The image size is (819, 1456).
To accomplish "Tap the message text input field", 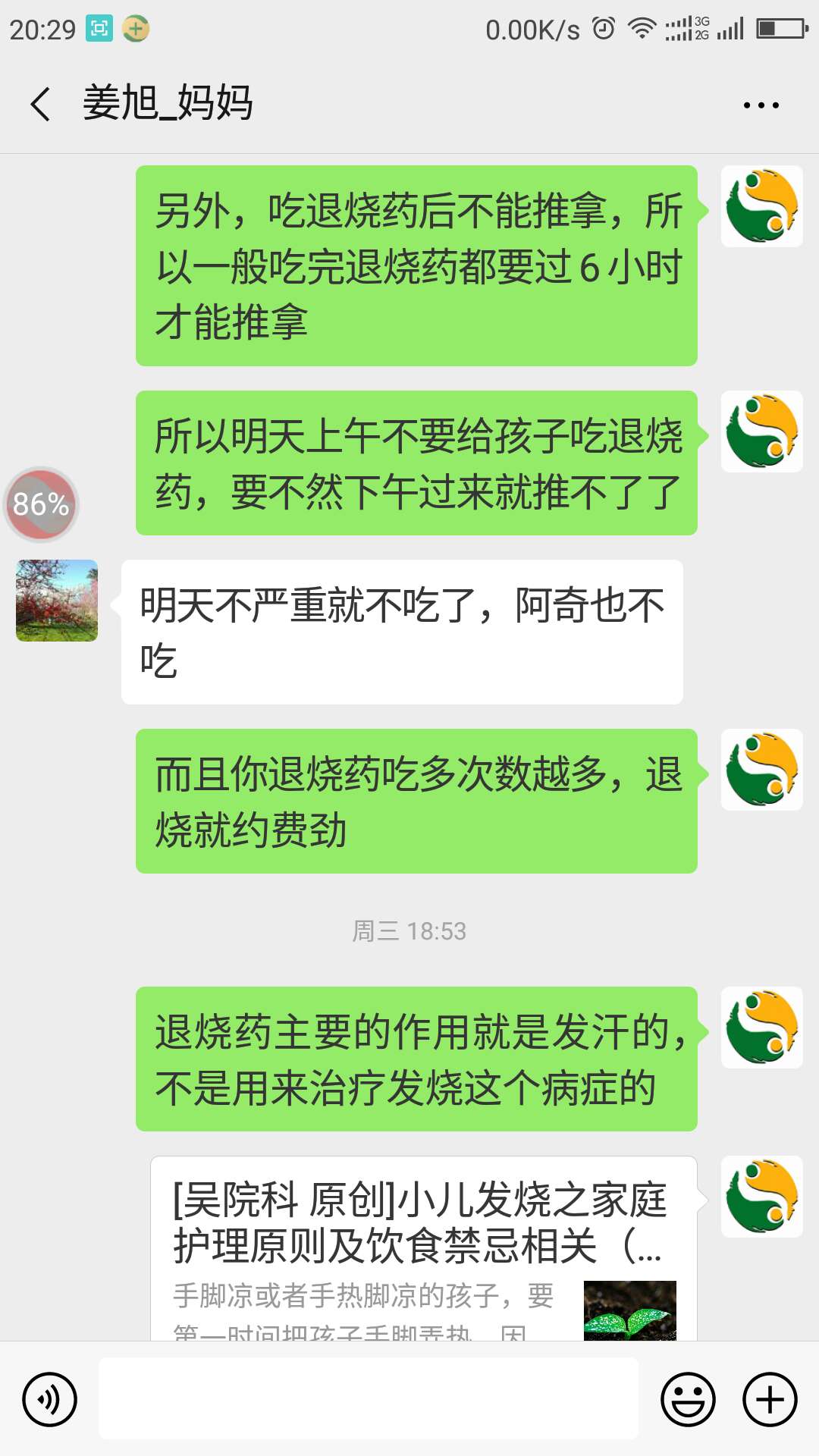I will (x=369, y=1399).
